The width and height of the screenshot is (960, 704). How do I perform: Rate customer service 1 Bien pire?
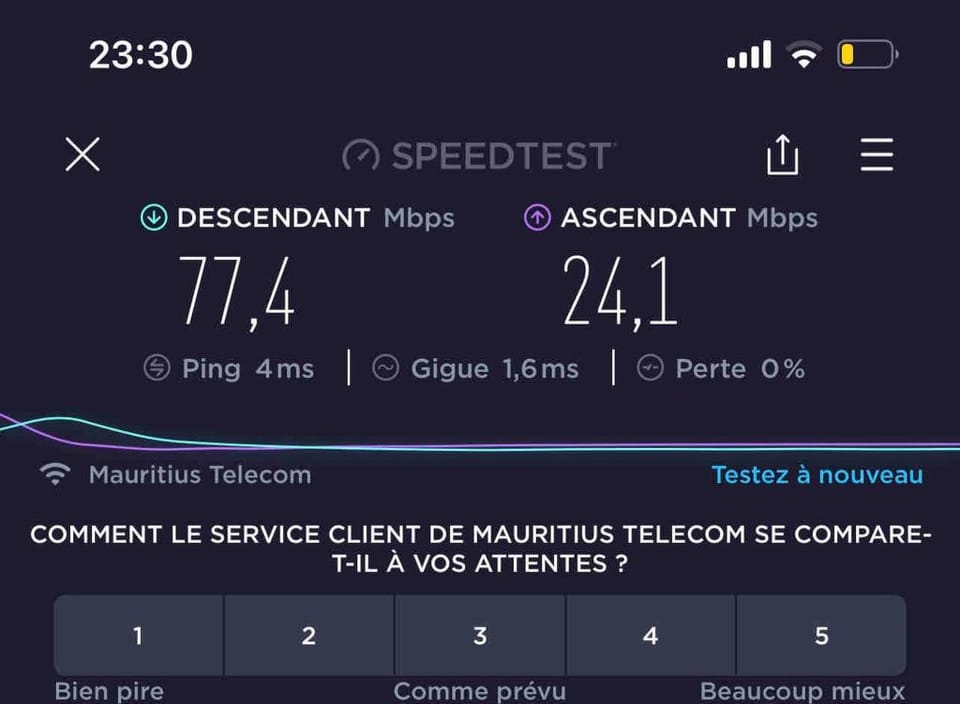[x=138, y=635]
